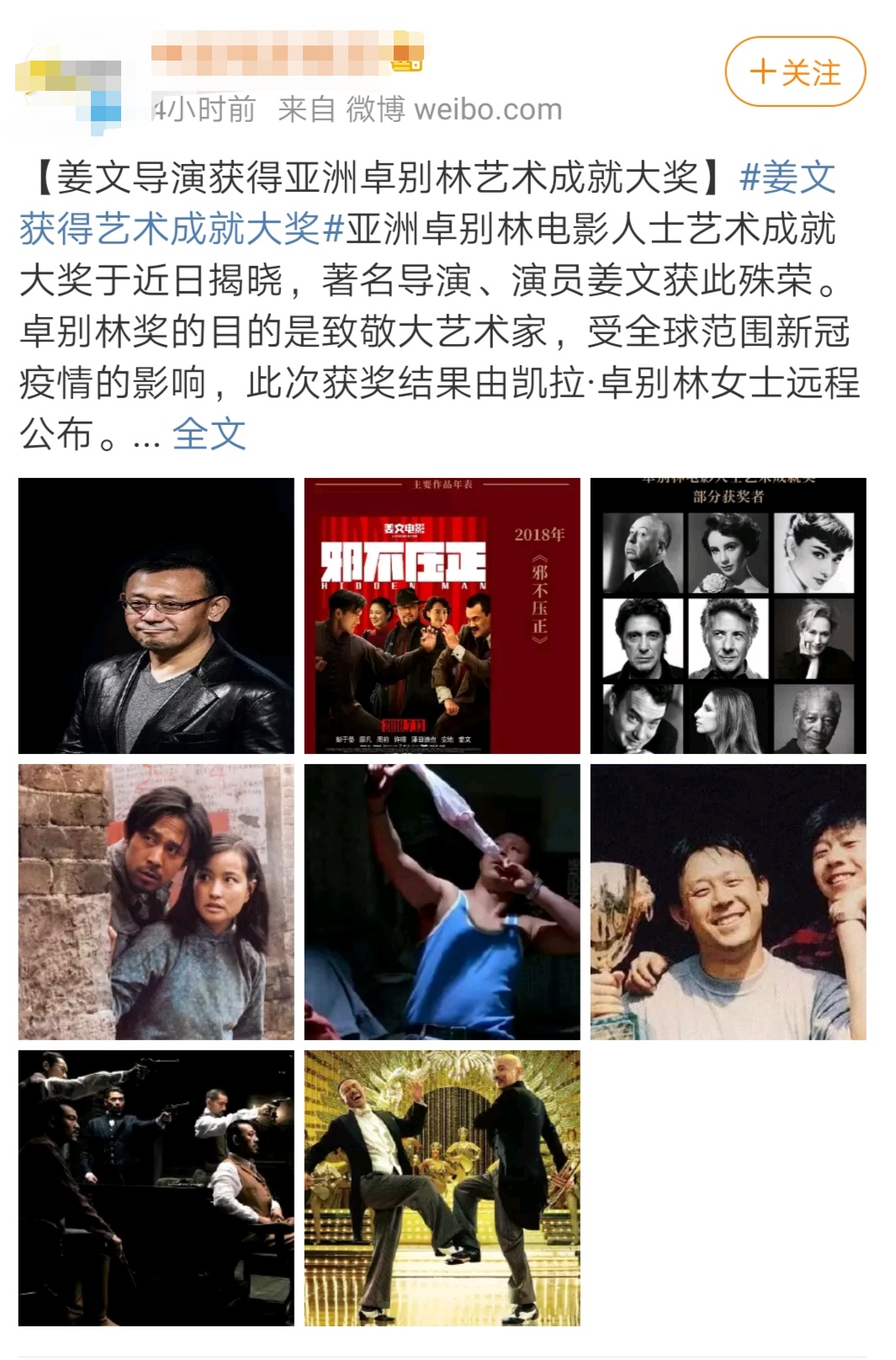View the image of two men dancing on stage
Viewport: 896px width, 1360px height.
(x=442, y=1187)
